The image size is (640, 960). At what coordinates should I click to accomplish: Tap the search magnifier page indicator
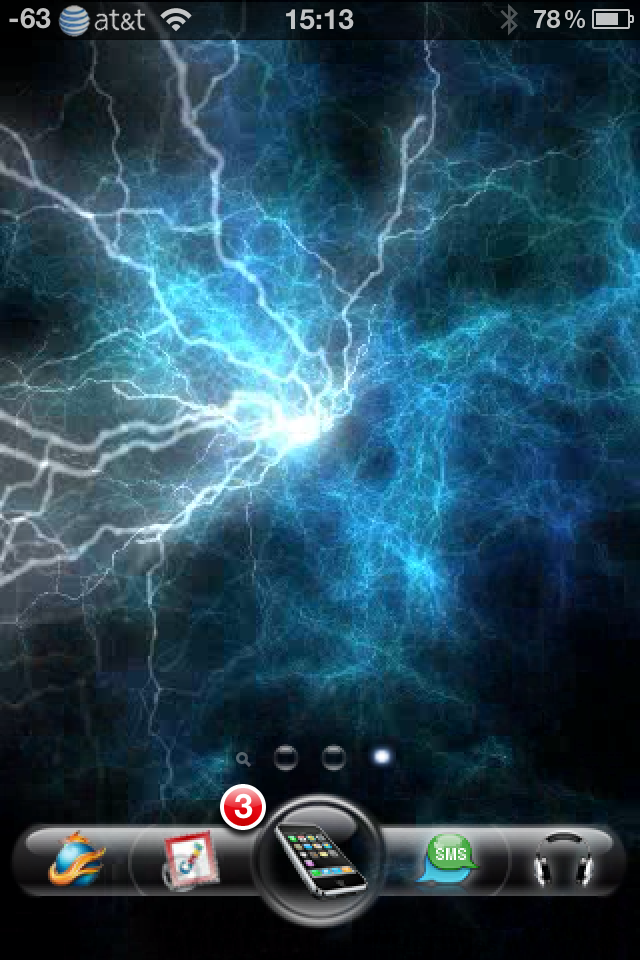243,759
